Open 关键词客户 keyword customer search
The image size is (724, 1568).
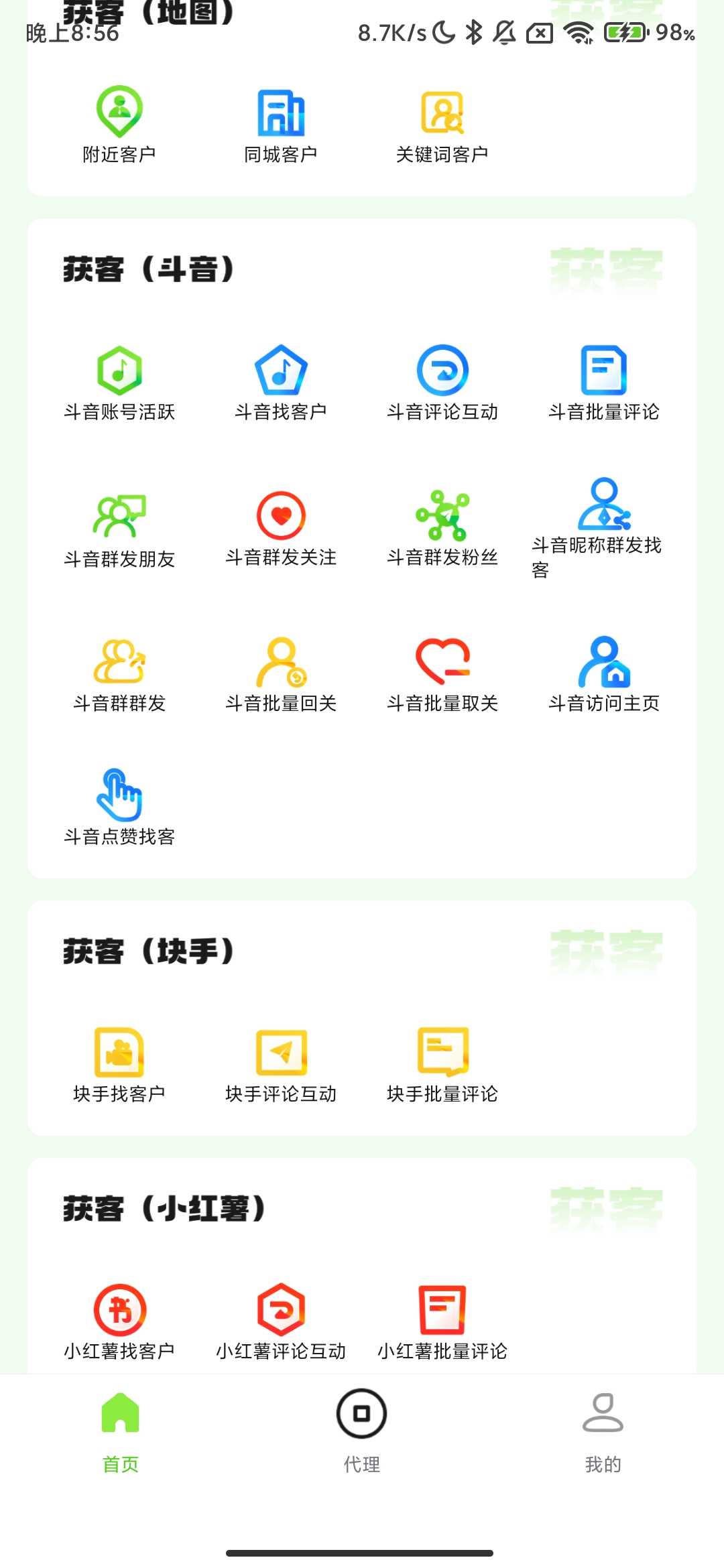[442, 124]
